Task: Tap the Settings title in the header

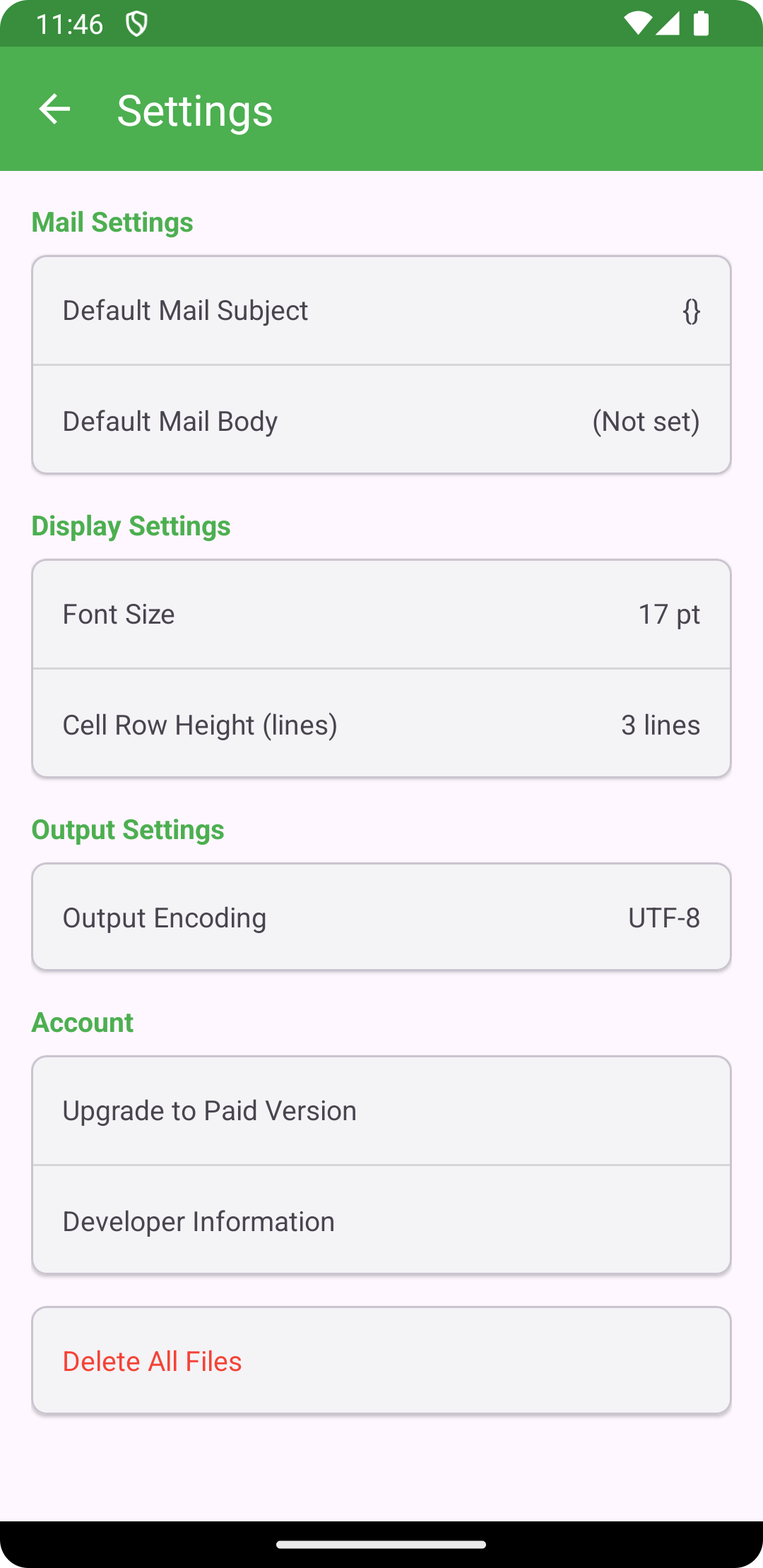Action: [195, 109]
